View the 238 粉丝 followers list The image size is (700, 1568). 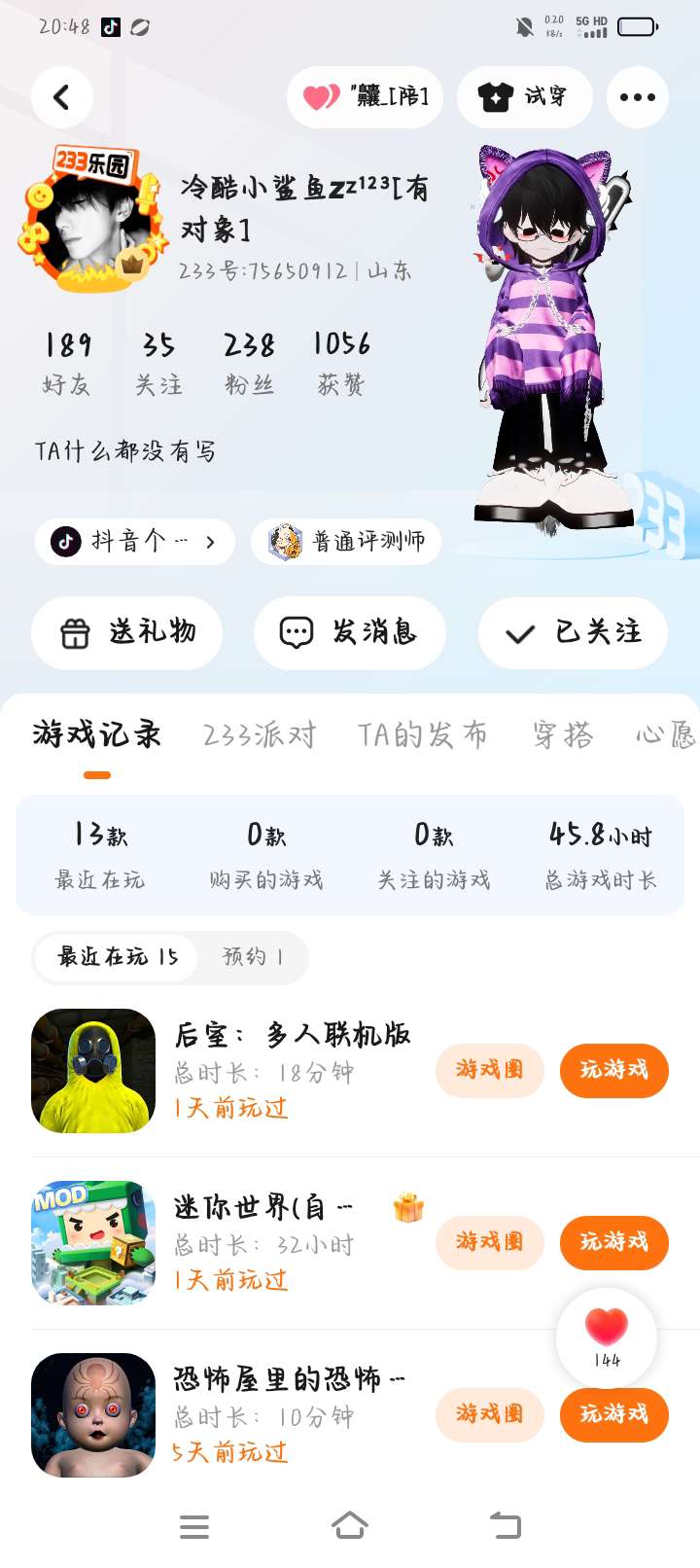point(249,363)
